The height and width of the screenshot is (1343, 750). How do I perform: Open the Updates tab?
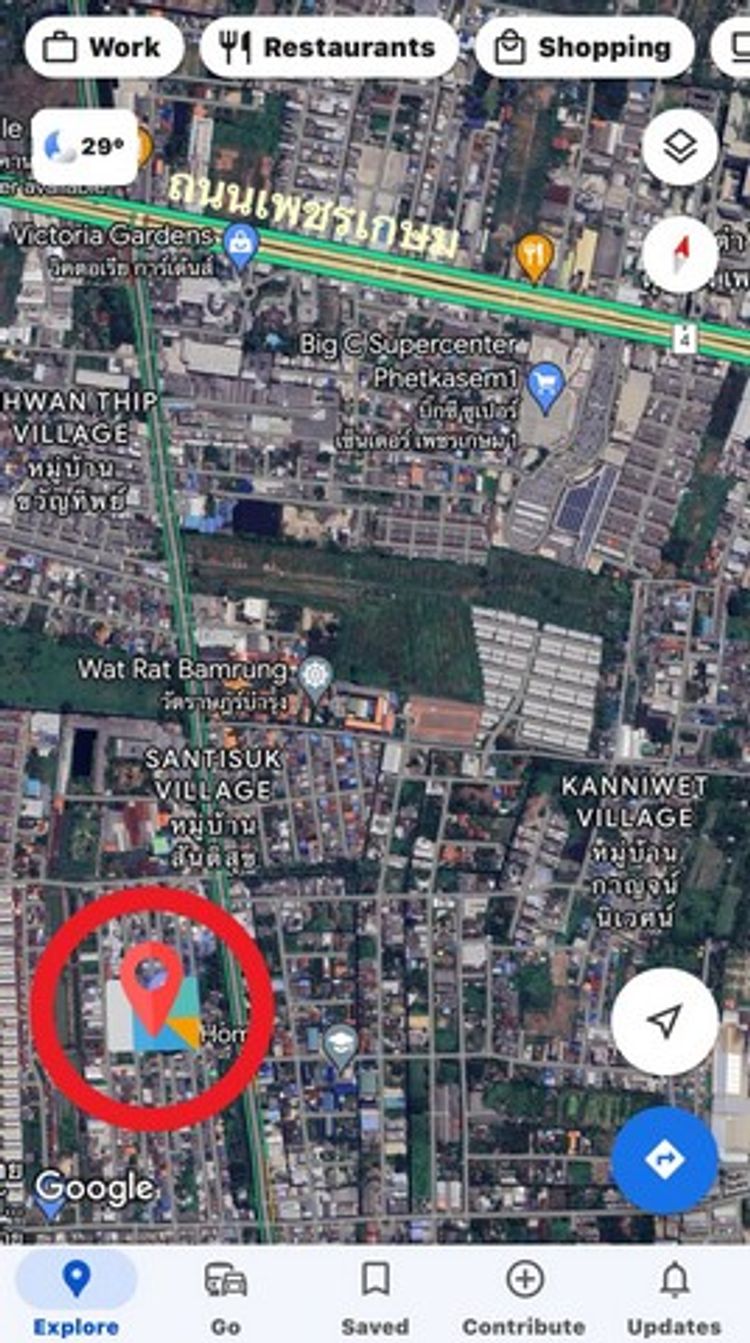tap(674, 1296)
